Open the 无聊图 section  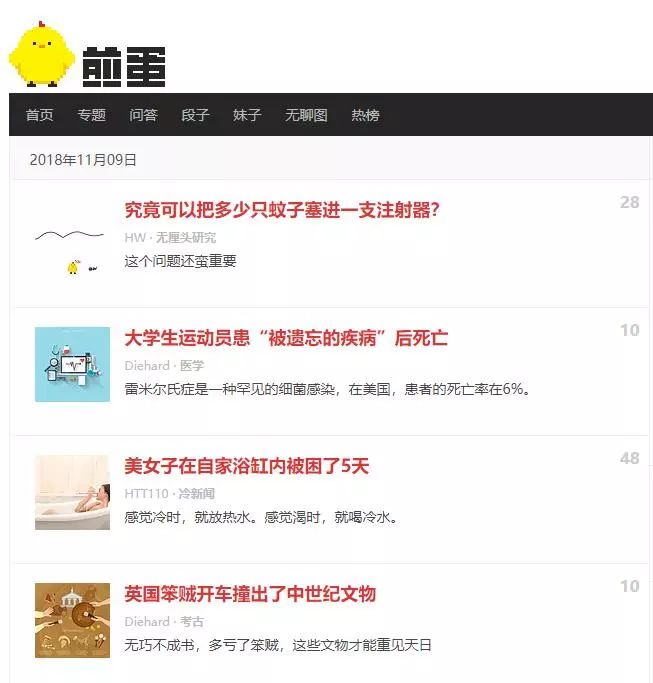pyautogui.click(x=306, y=115)
